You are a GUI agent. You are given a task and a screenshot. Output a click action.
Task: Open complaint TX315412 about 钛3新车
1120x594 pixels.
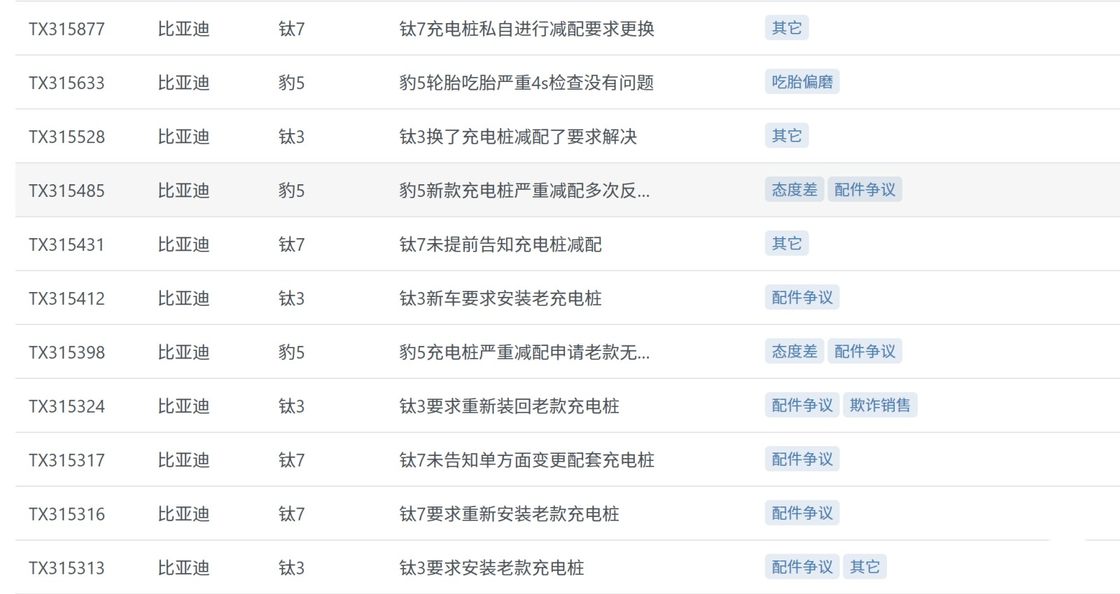(x=500, y=299)
